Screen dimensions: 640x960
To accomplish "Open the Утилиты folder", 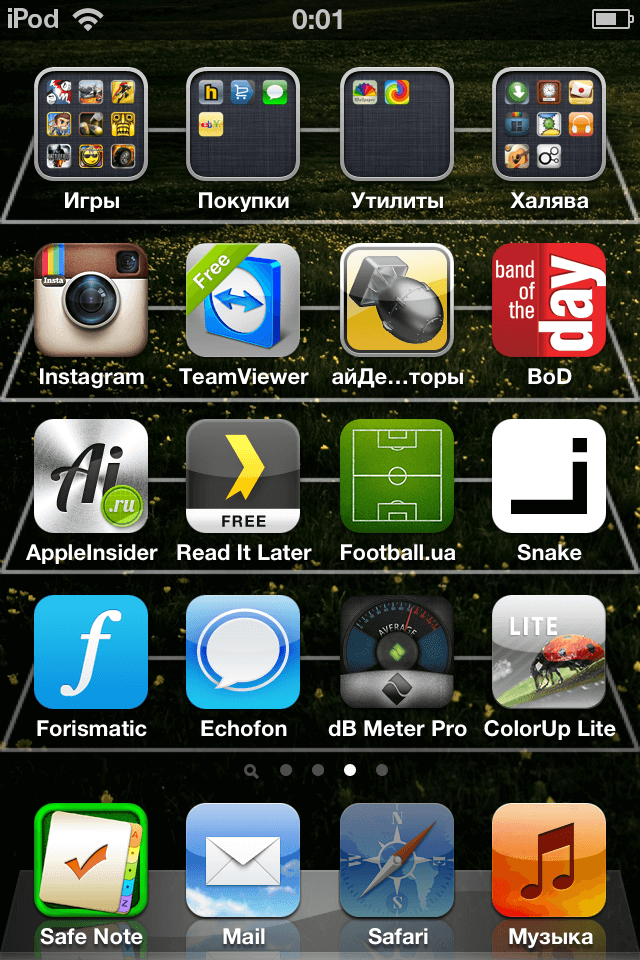I will (x=397, y=124).
